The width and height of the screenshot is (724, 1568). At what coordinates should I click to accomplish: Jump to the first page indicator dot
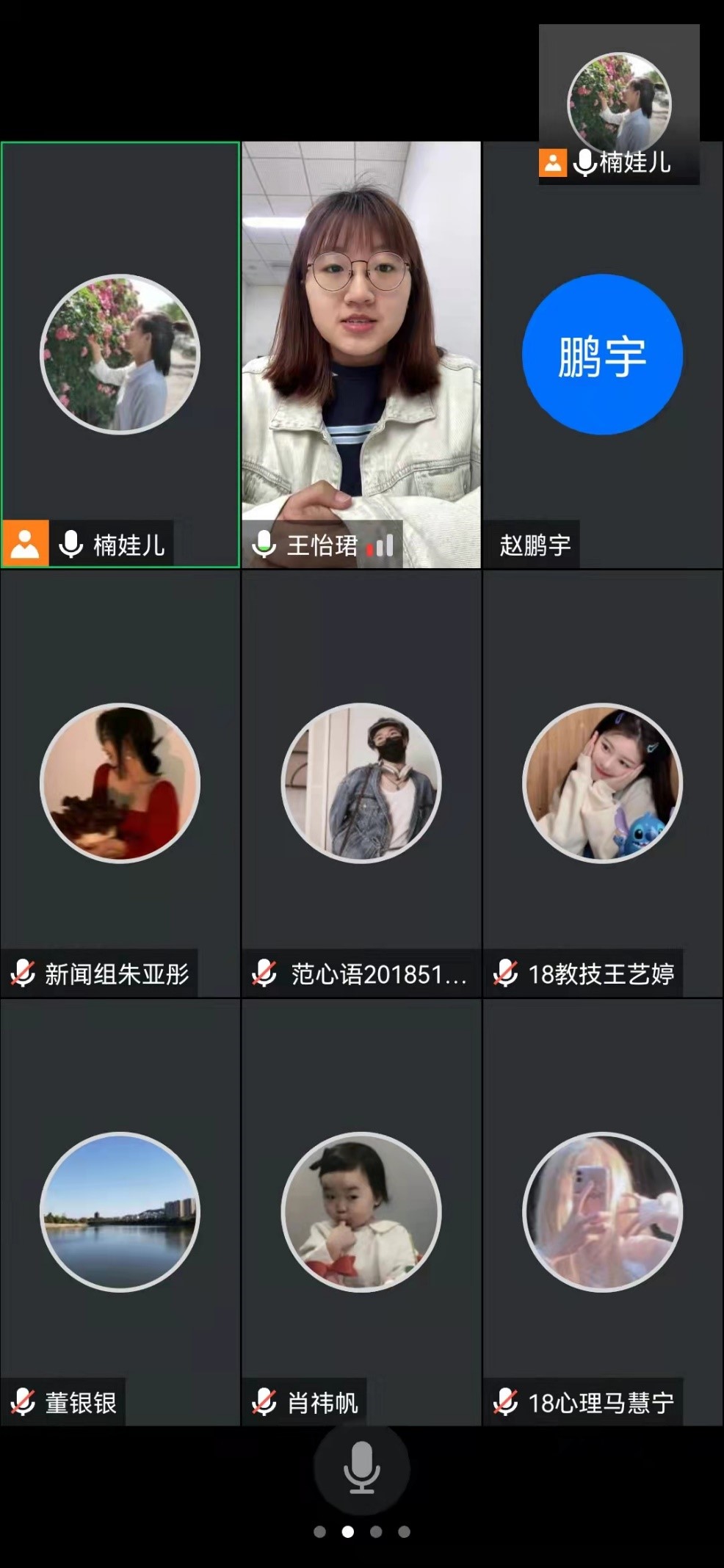point(319,1532)
